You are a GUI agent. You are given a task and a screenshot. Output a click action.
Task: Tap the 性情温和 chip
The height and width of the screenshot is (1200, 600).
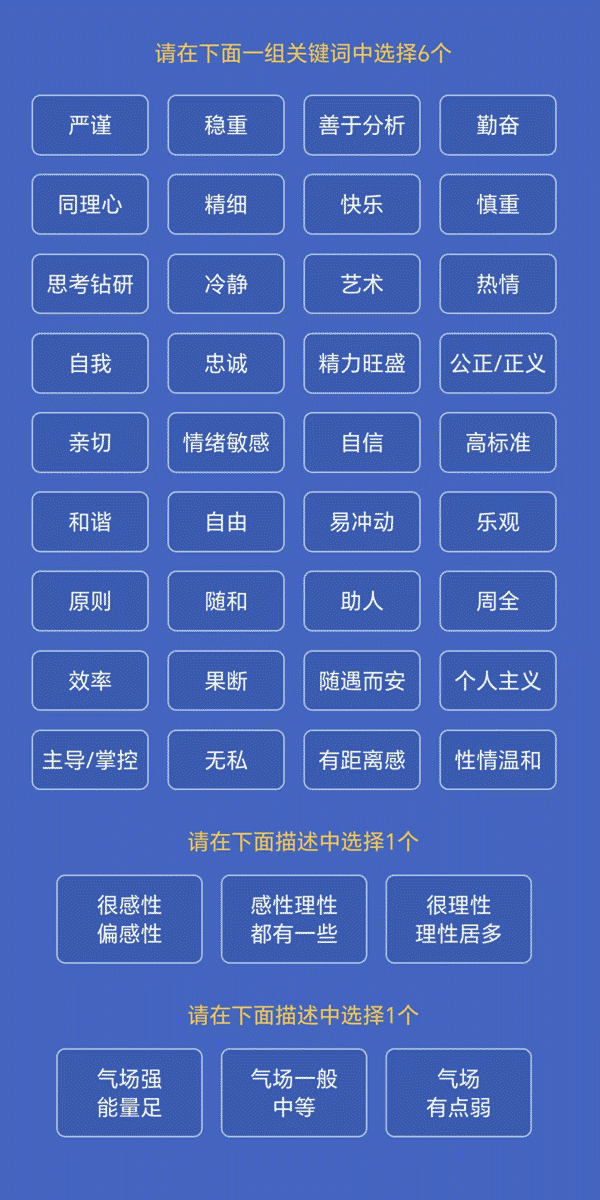(x=498, y=760)
